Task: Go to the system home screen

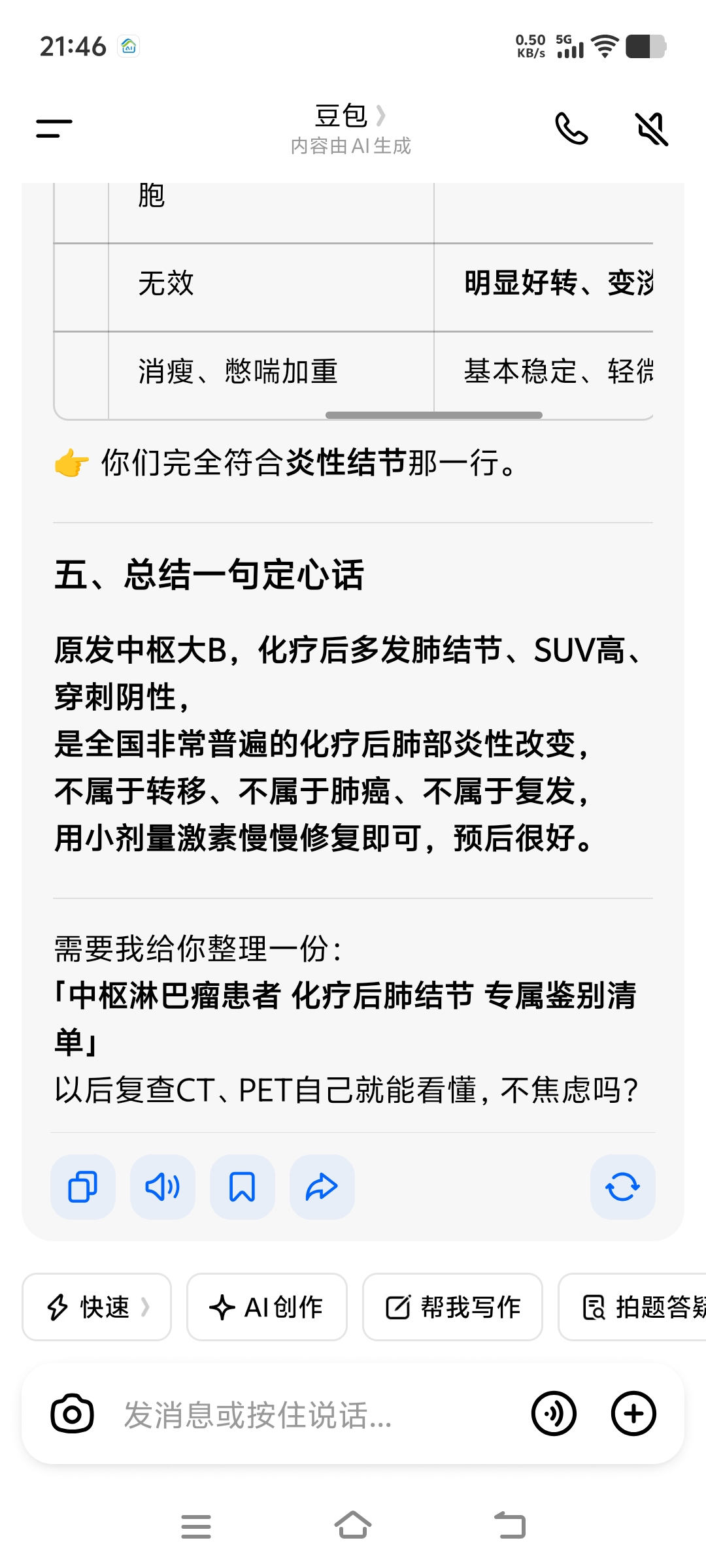Action: pyautogui.click(x=353, y=1526)
